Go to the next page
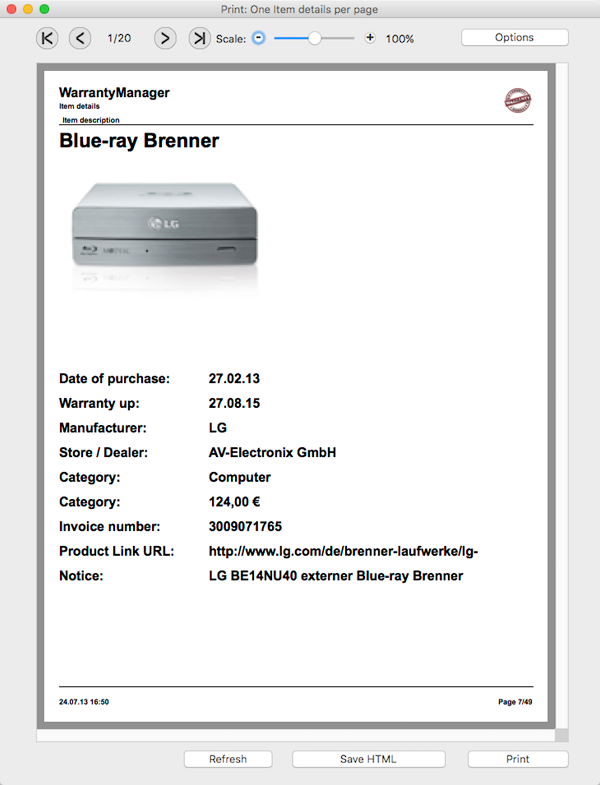This screenshot has height=785, width=600. [166, 38]
